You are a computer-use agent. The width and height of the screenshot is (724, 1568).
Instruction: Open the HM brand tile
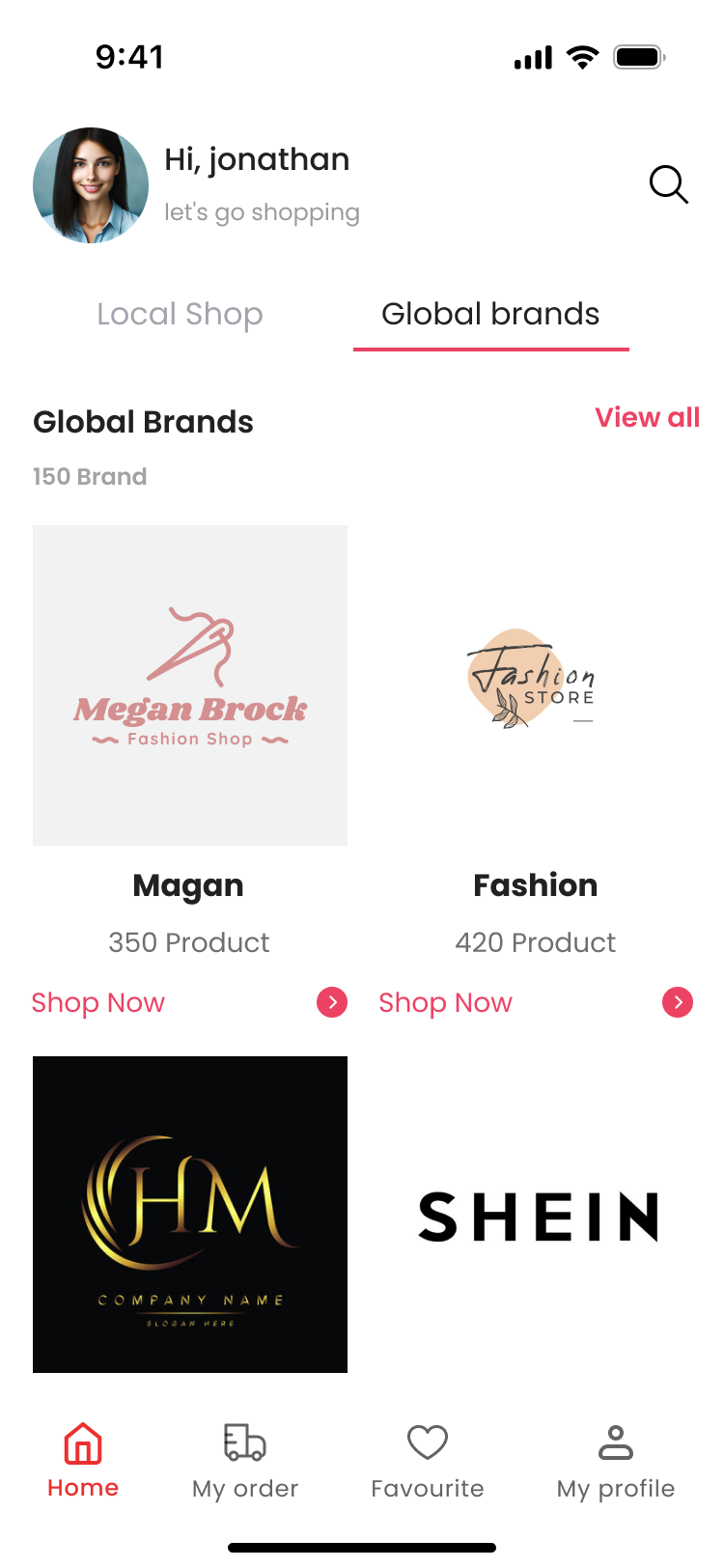[x=190, y=1214]
